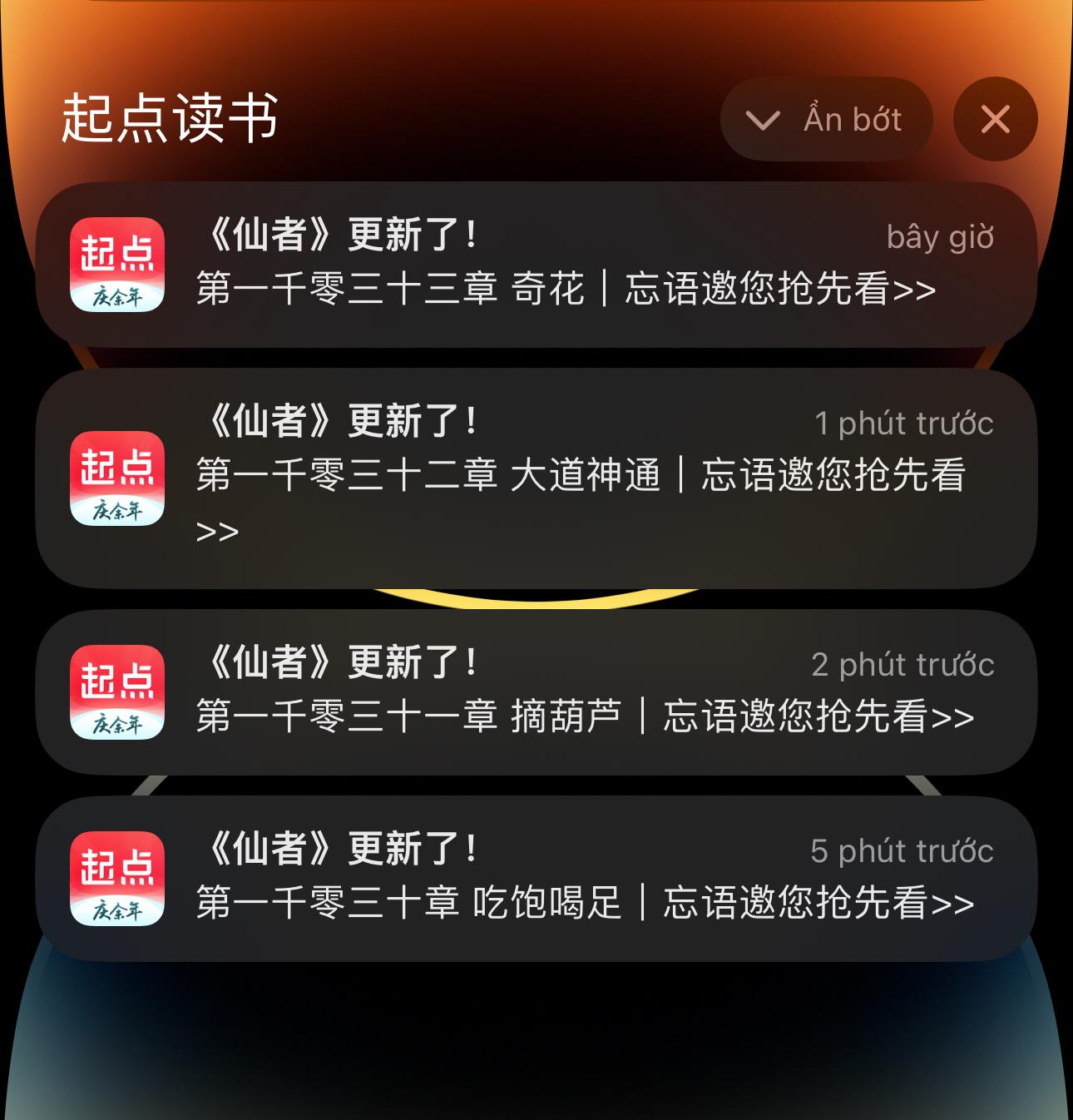Collapse the stack with Ẩn bớt
The width and height of the screenshot is (1073, 1120).
(x=826, y=120)
